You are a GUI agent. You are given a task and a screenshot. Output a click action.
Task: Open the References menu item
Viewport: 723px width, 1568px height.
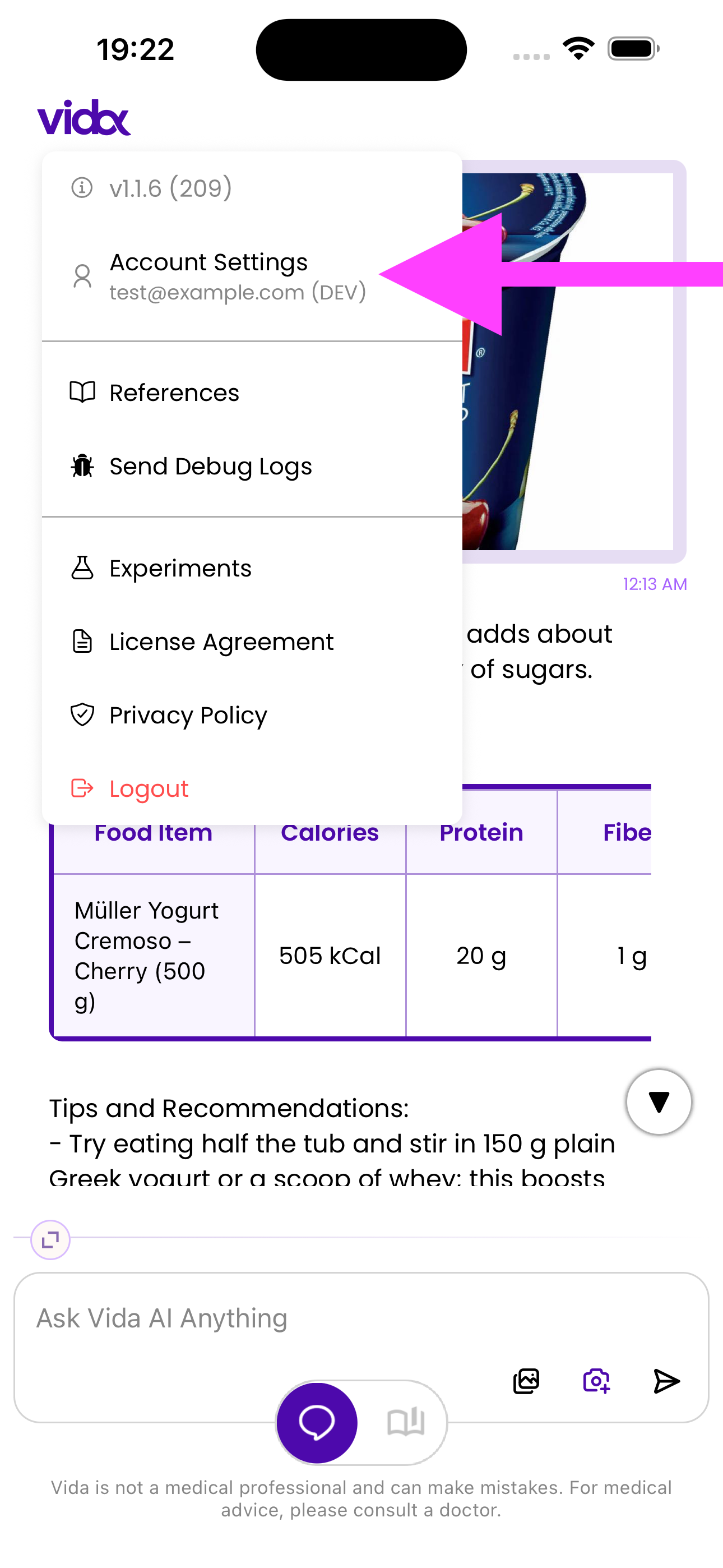[x=174, y=393]
